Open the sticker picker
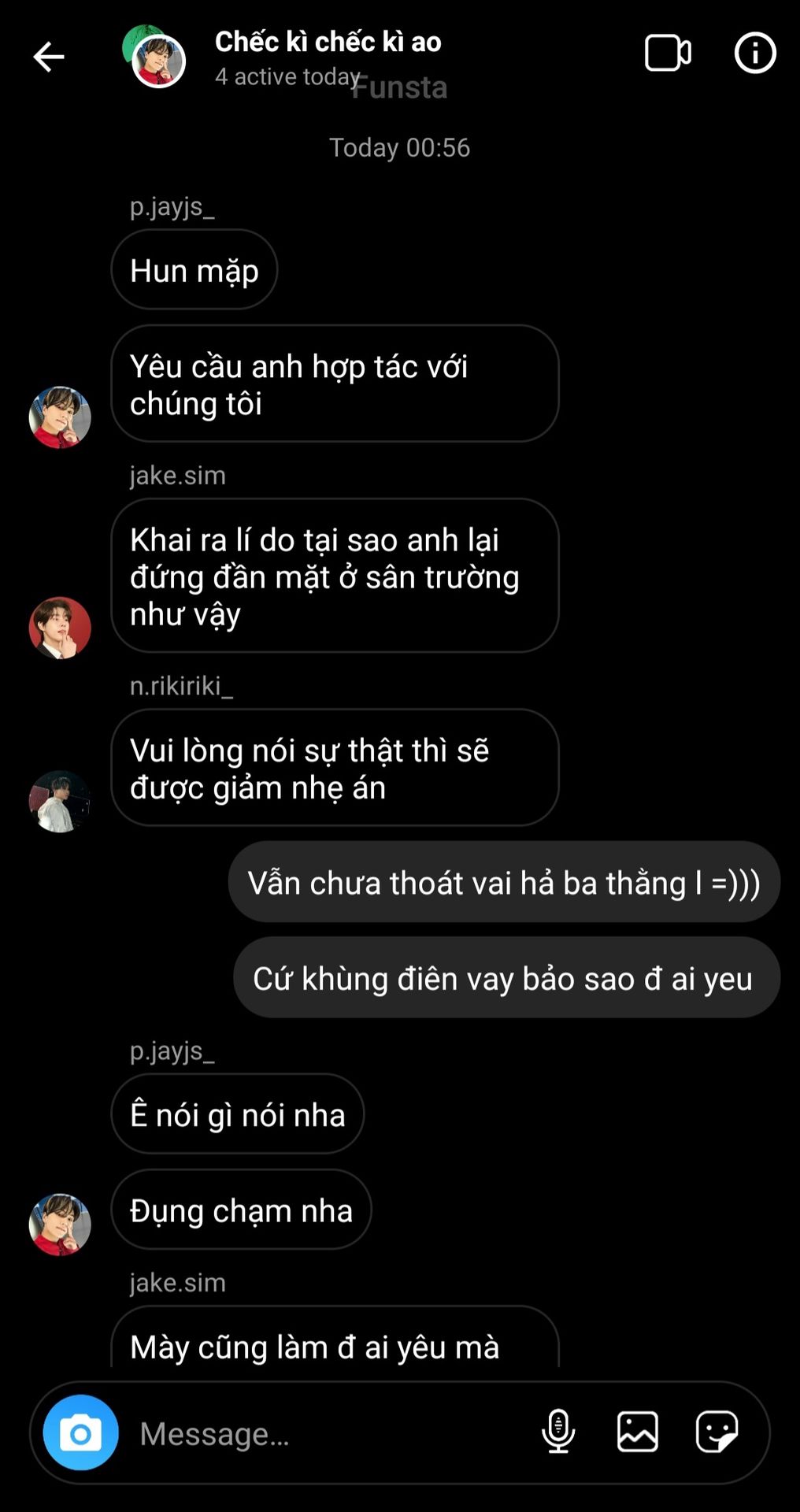Viewport: 800px width, 1512px height. 717,1432
